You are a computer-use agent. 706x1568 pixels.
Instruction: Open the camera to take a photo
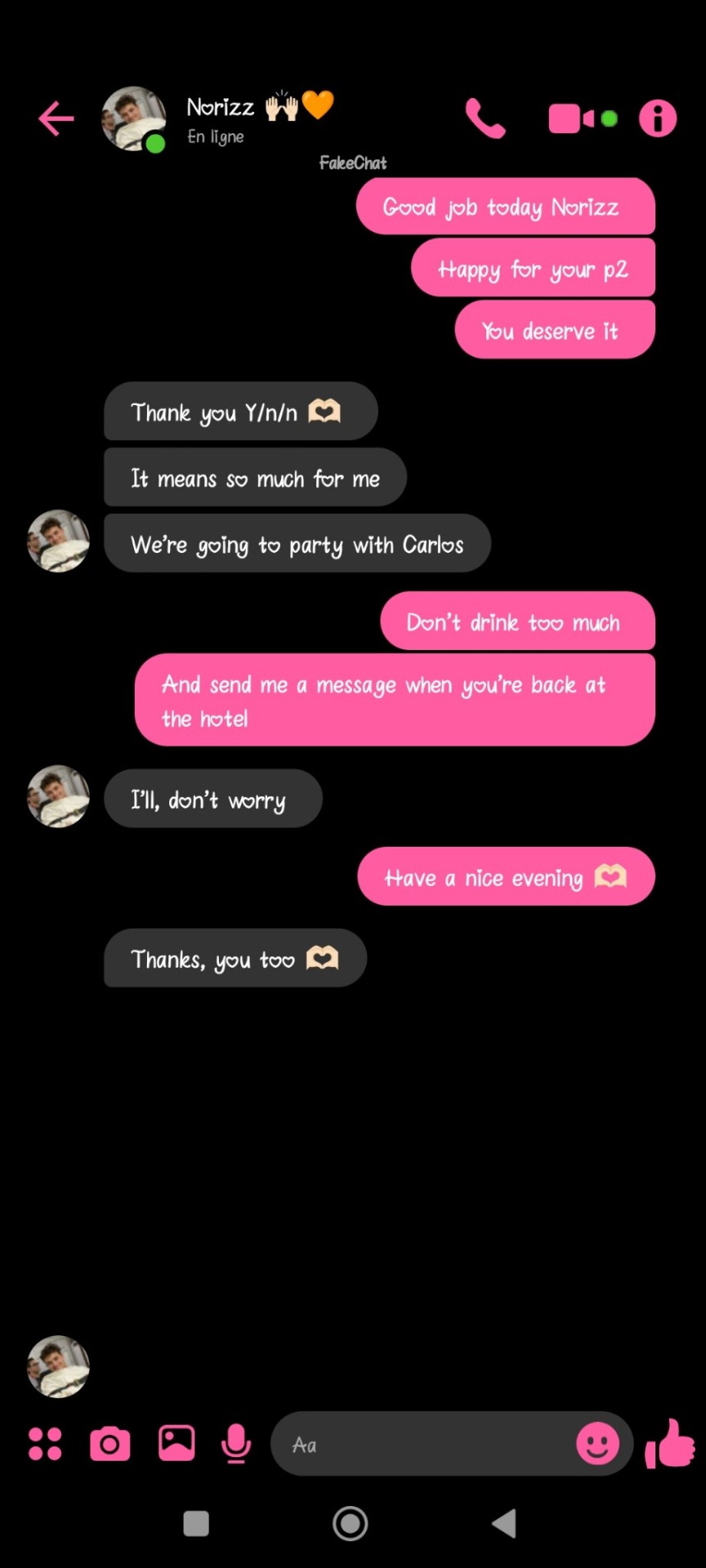110,1444
